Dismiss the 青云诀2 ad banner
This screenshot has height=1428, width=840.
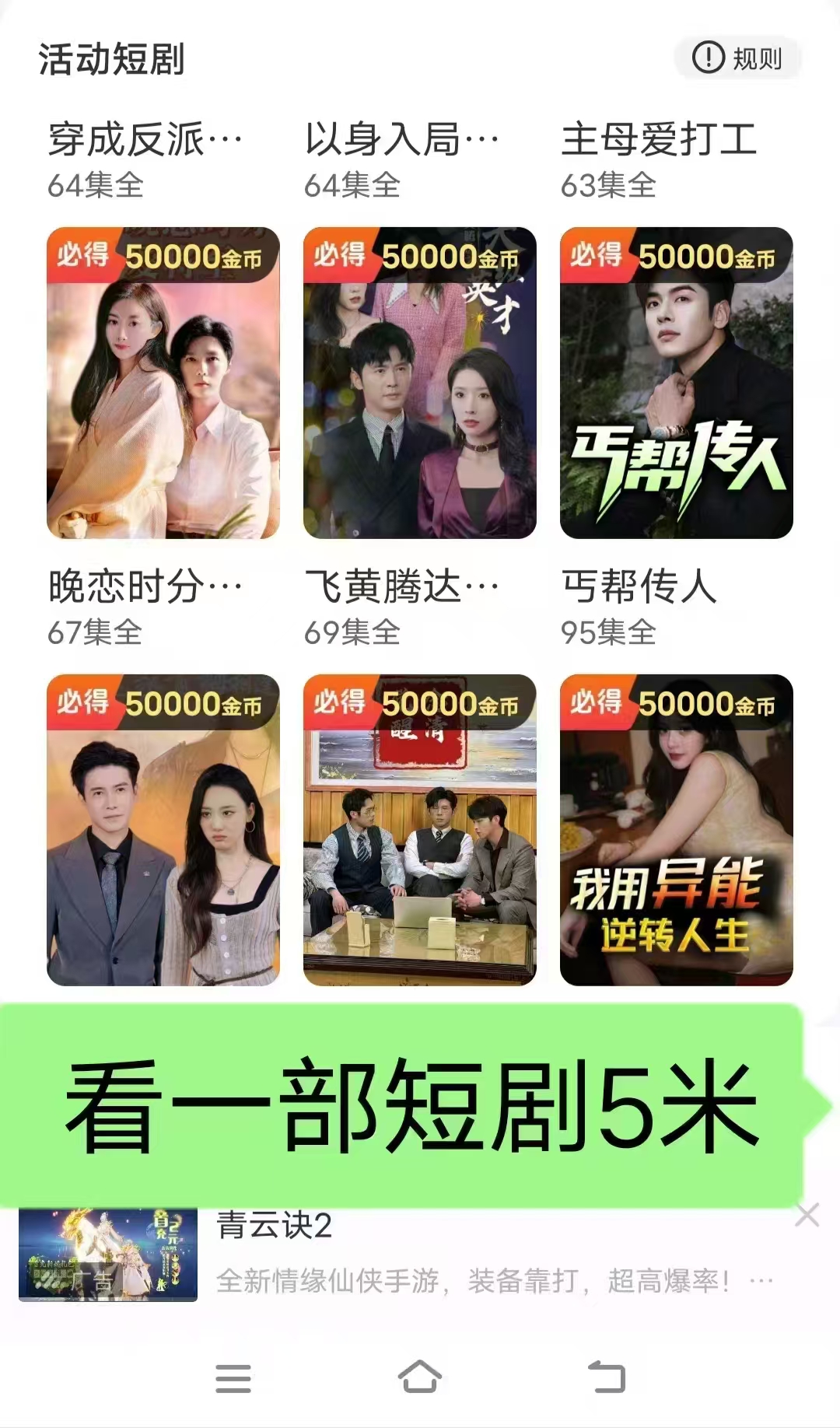(x=807, y=1215)
